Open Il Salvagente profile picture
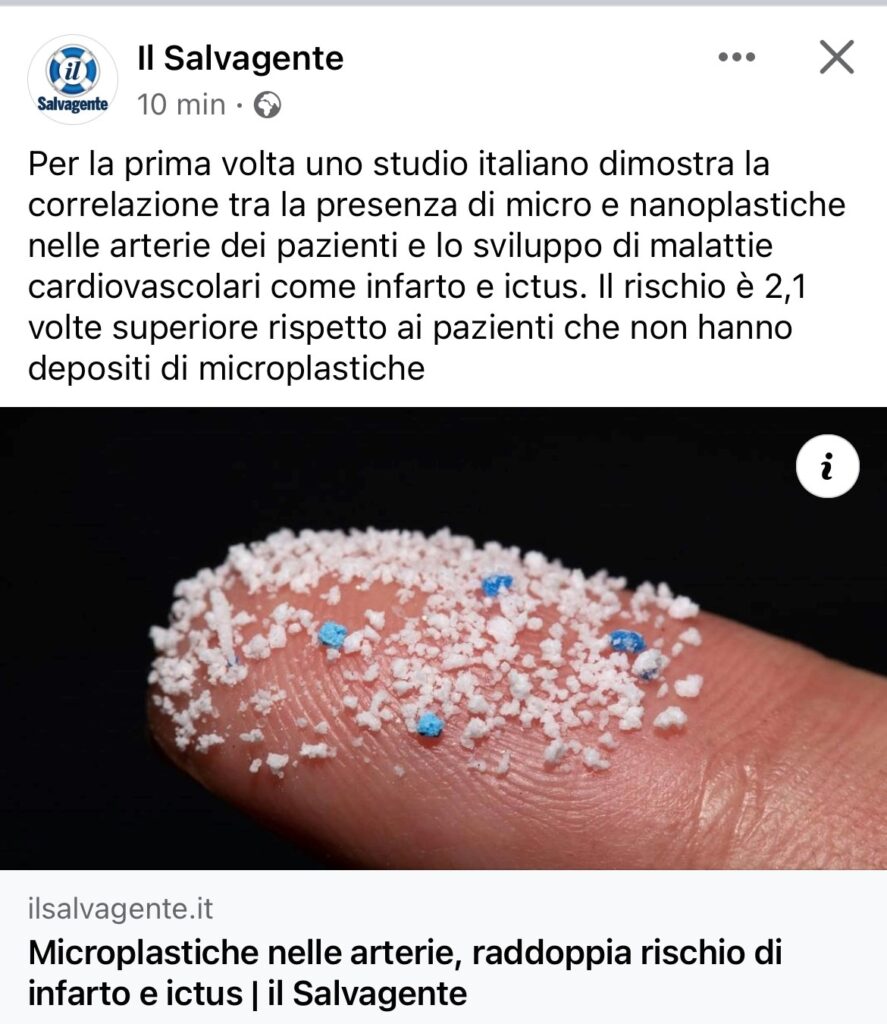 pos(72,80)
